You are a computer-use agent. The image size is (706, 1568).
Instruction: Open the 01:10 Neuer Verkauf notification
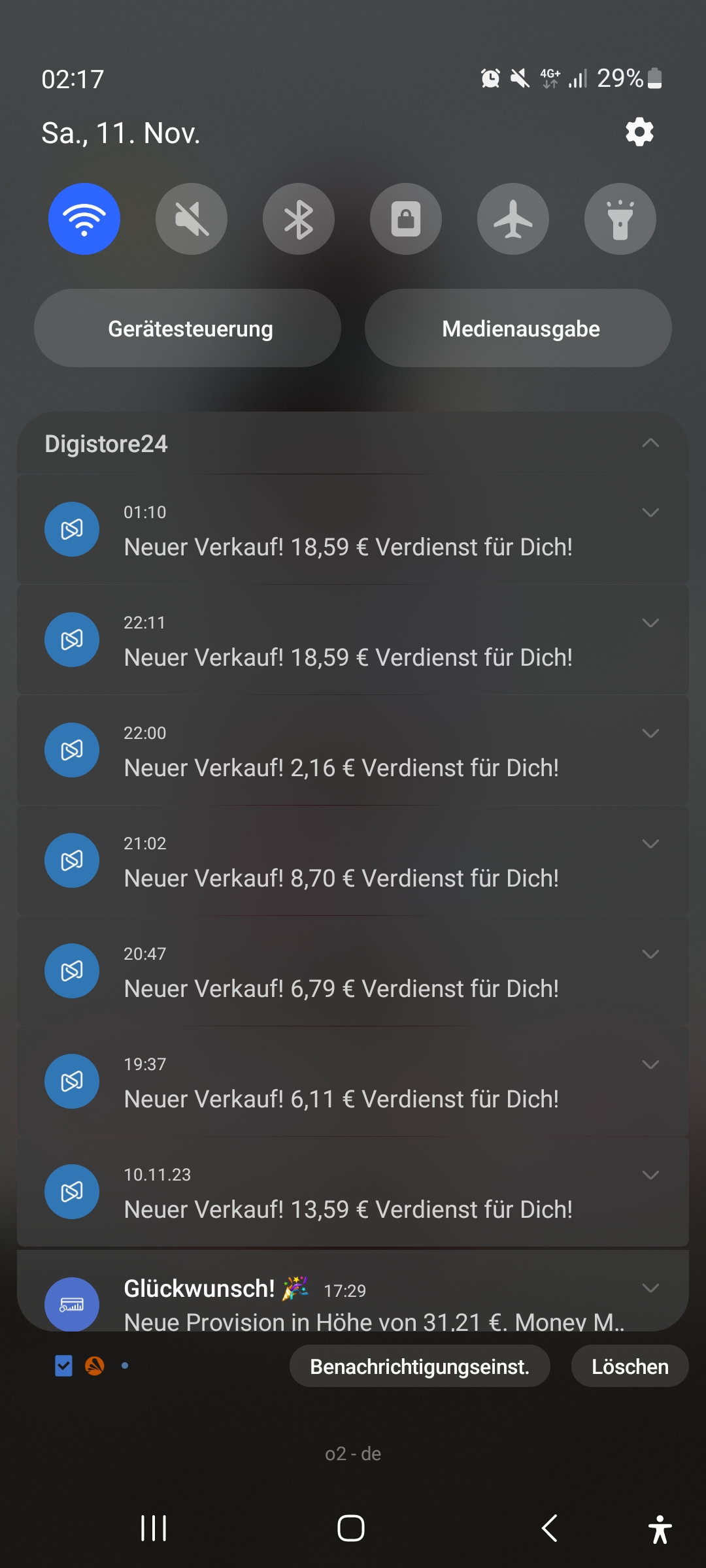click(348, 546)
